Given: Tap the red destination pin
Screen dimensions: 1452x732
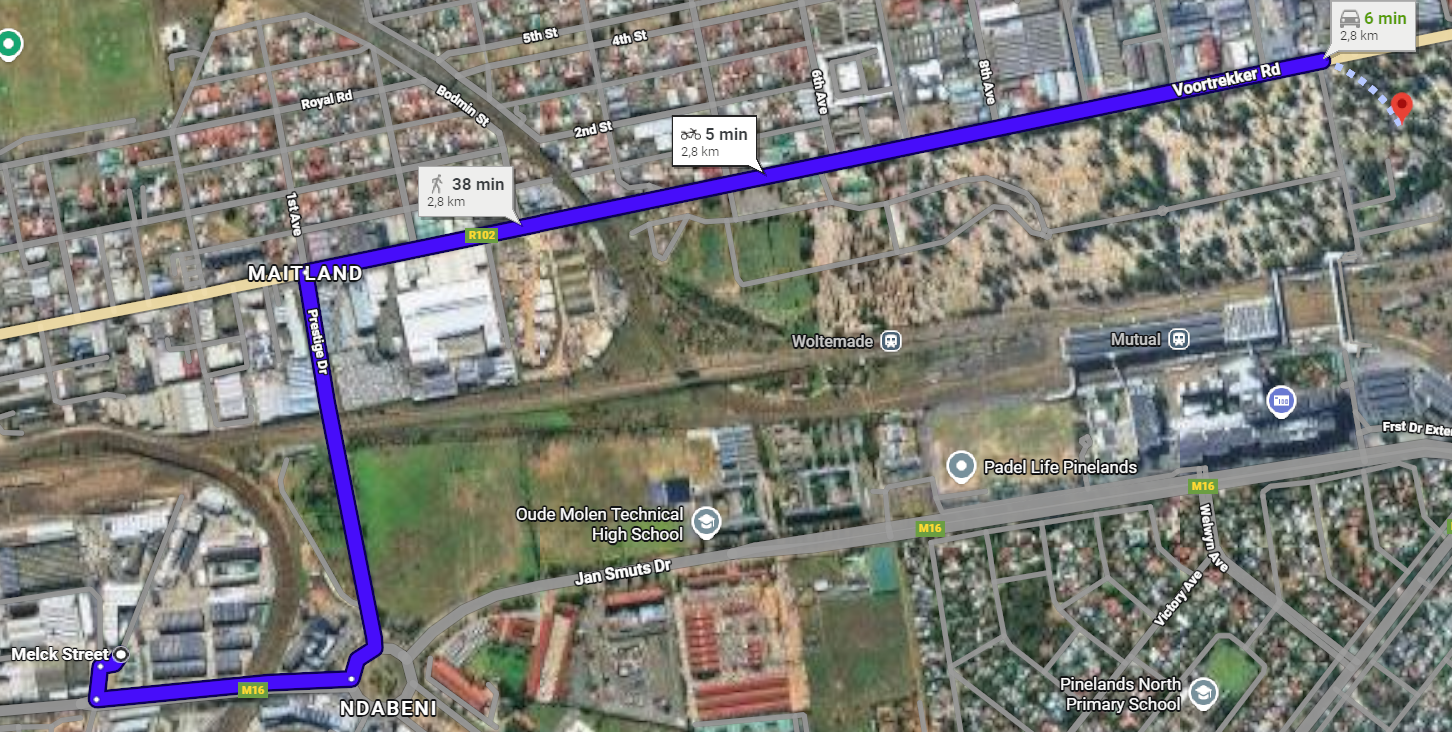Looking at the screenshot, I should coord(1401,105).
